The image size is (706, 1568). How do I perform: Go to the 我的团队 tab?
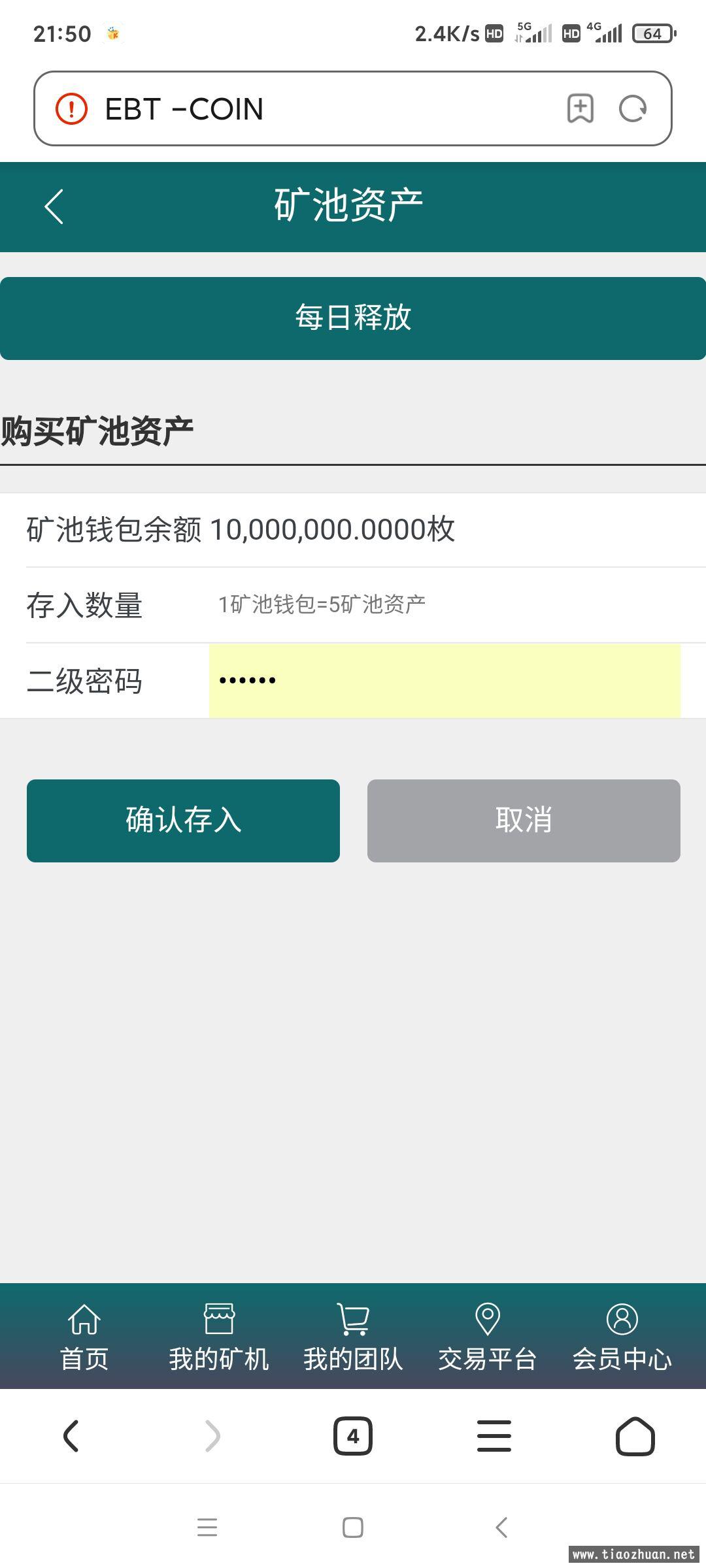coord(353,1337)
